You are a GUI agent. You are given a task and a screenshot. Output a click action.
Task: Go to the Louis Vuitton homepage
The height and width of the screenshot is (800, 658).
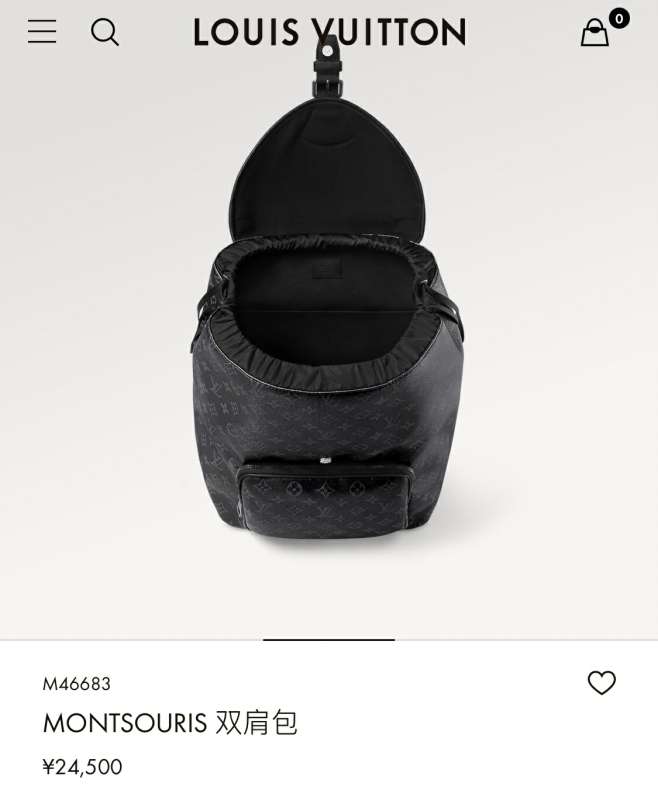pos(329,33)
